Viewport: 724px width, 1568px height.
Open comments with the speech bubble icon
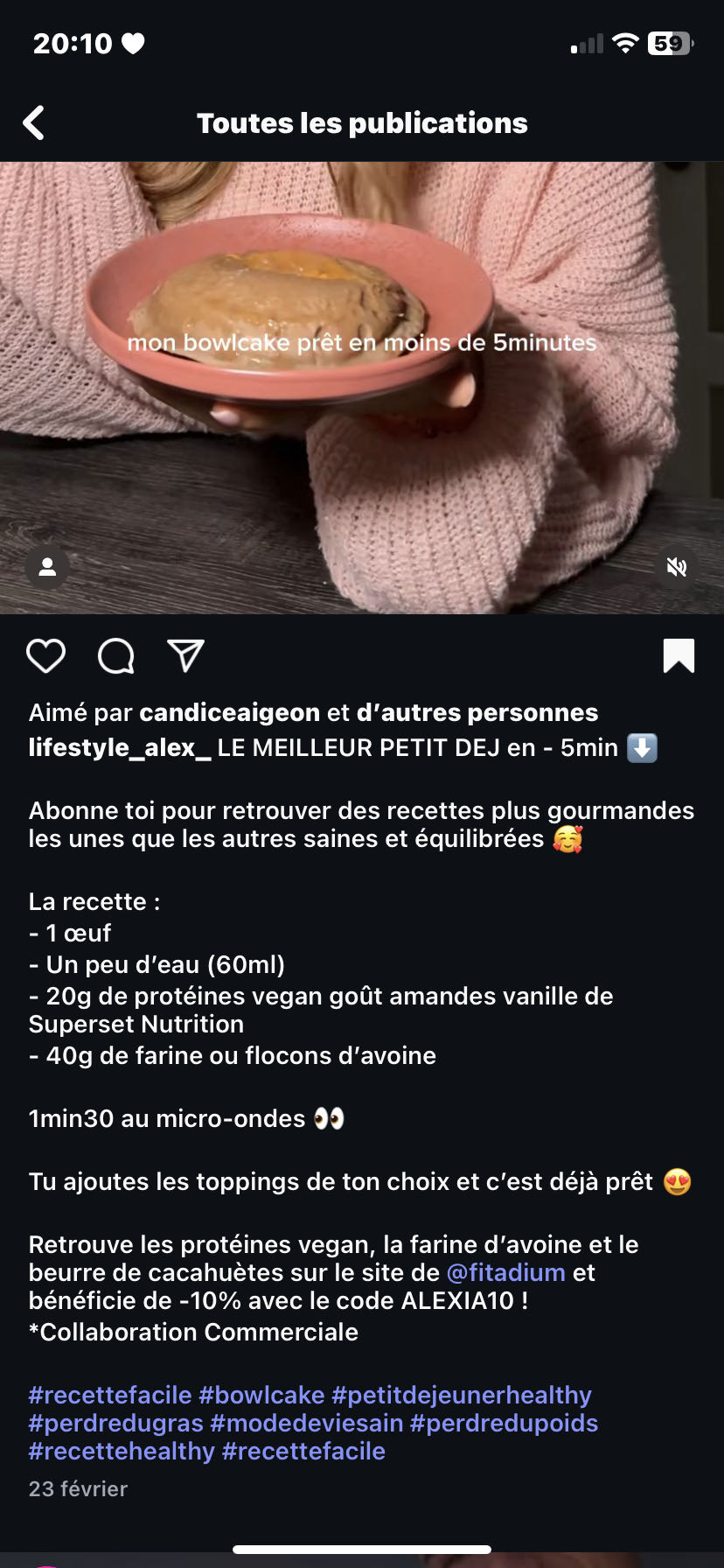point(116,656)
